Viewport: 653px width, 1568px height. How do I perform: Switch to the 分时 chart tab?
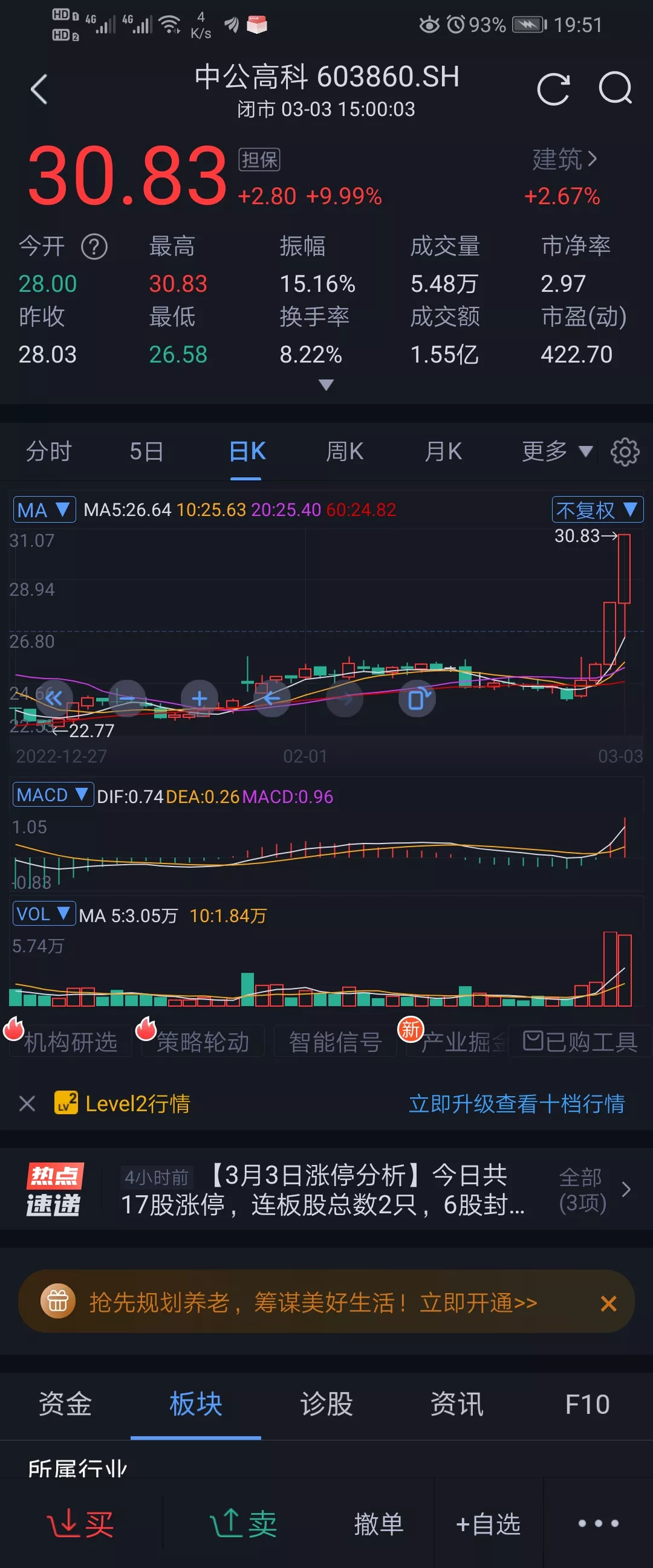[x=49, y=451]
